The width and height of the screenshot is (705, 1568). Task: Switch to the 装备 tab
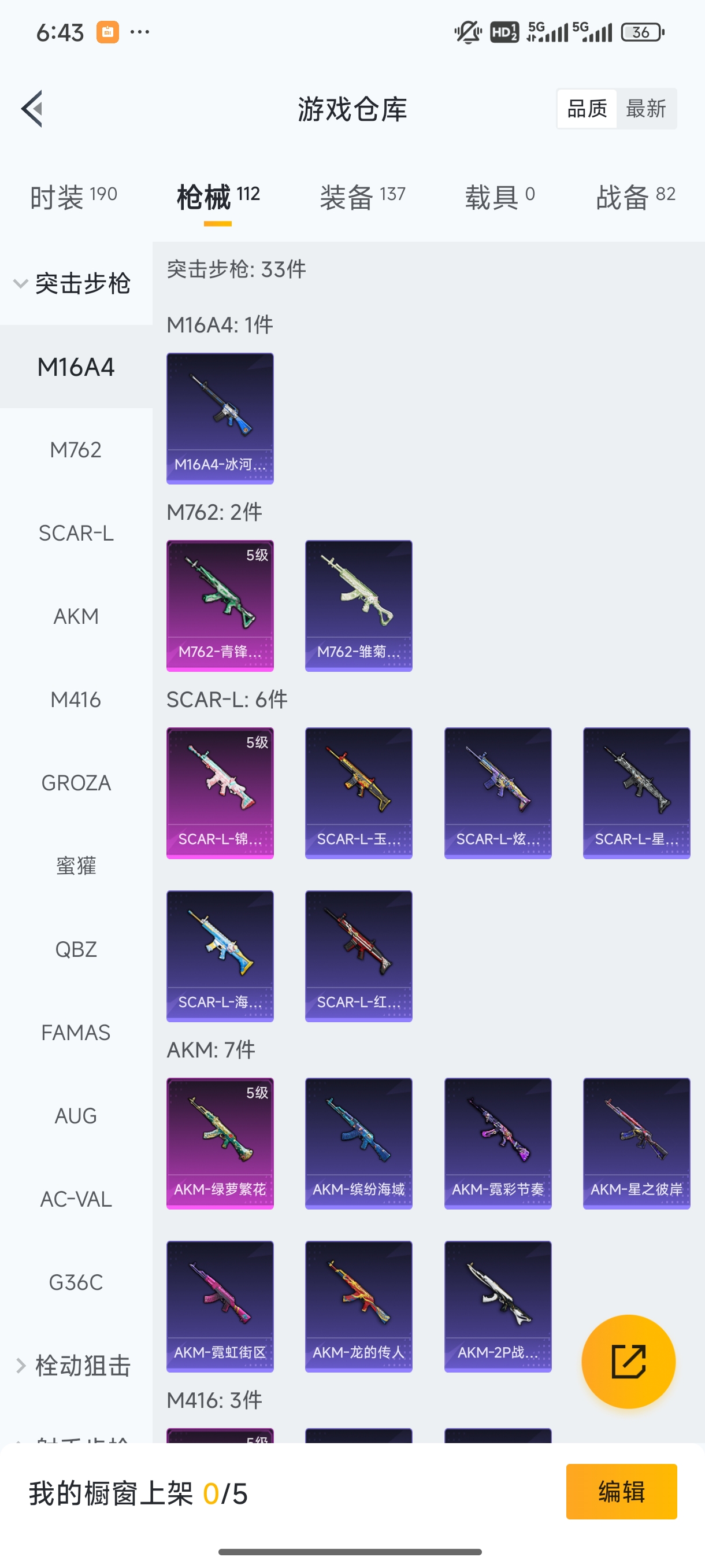362,197
